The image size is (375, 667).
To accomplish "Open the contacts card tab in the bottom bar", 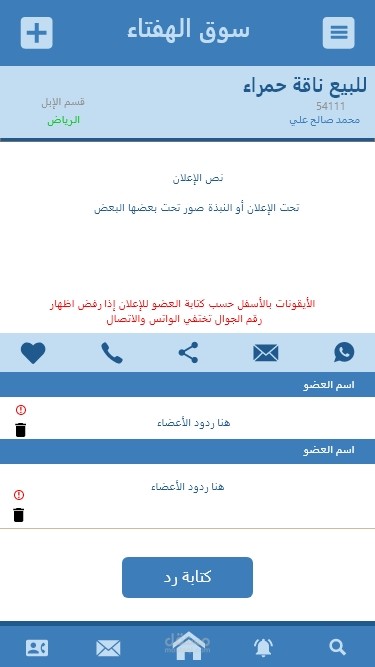I will (x=37, y=648).
